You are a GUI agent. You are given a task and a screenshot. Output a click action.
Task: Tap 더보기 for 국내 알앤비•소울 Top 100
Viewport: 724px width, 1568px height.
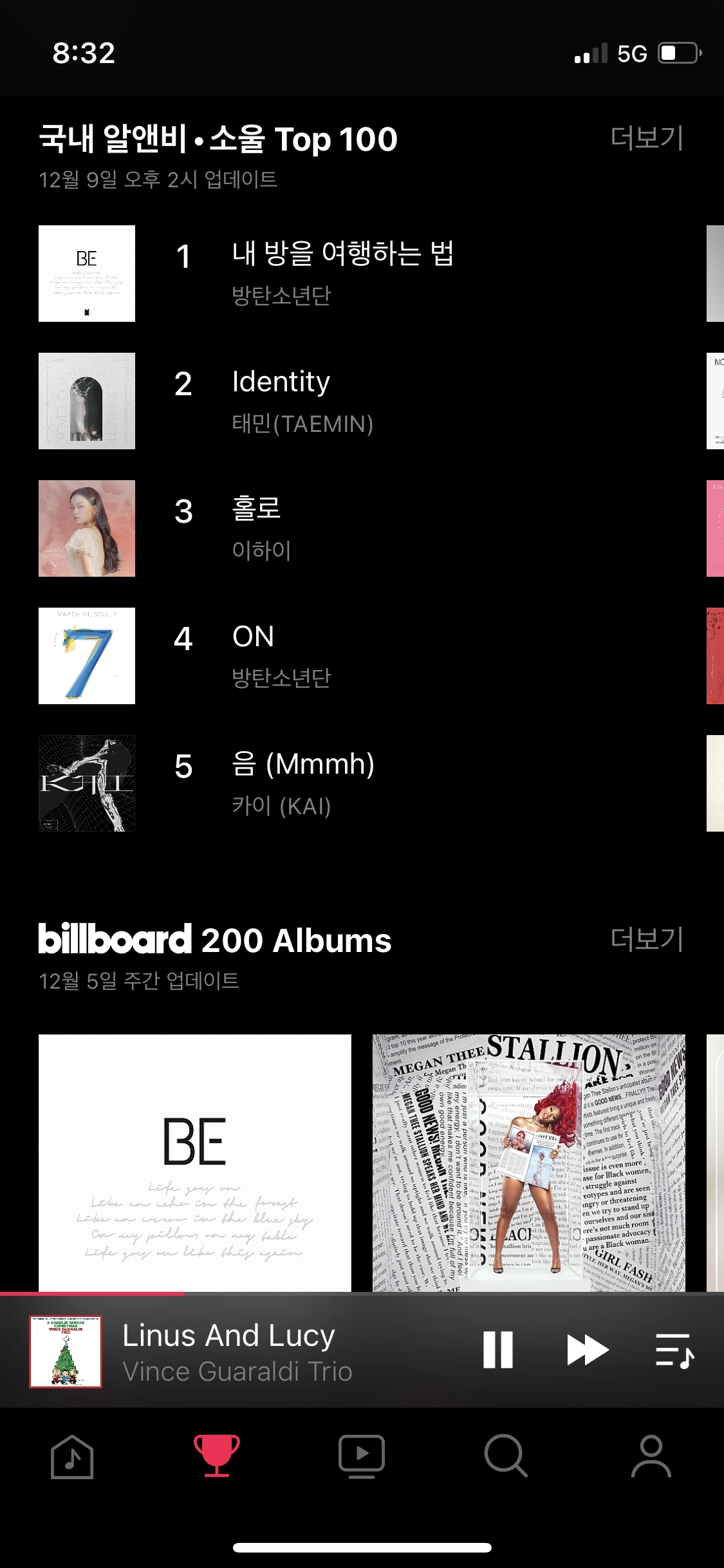click(646, 138)
